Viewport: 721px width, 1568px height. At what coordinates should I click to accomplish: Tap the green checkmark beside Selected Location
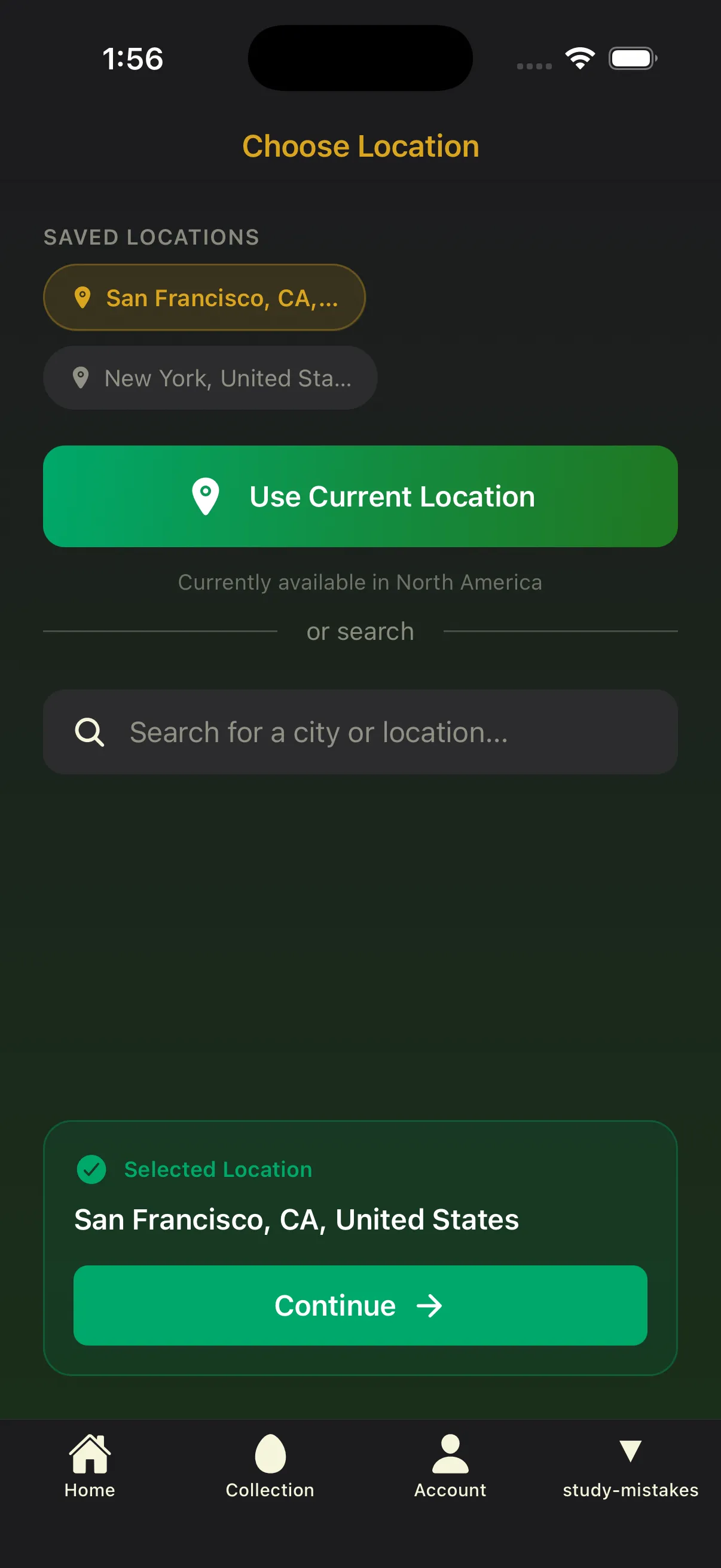coord(91,1169)
